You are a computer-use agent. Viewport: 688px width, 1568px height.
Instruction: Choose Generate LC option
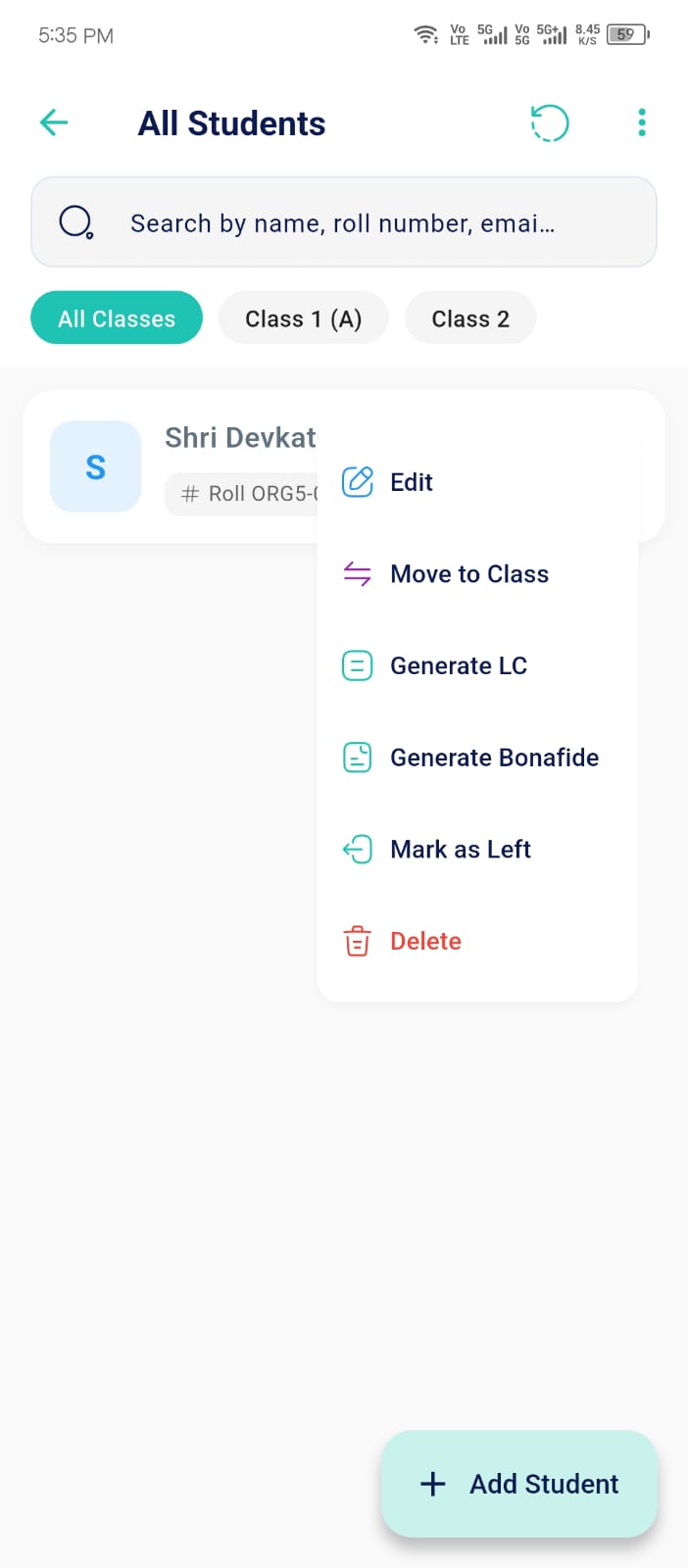[477, 666]
